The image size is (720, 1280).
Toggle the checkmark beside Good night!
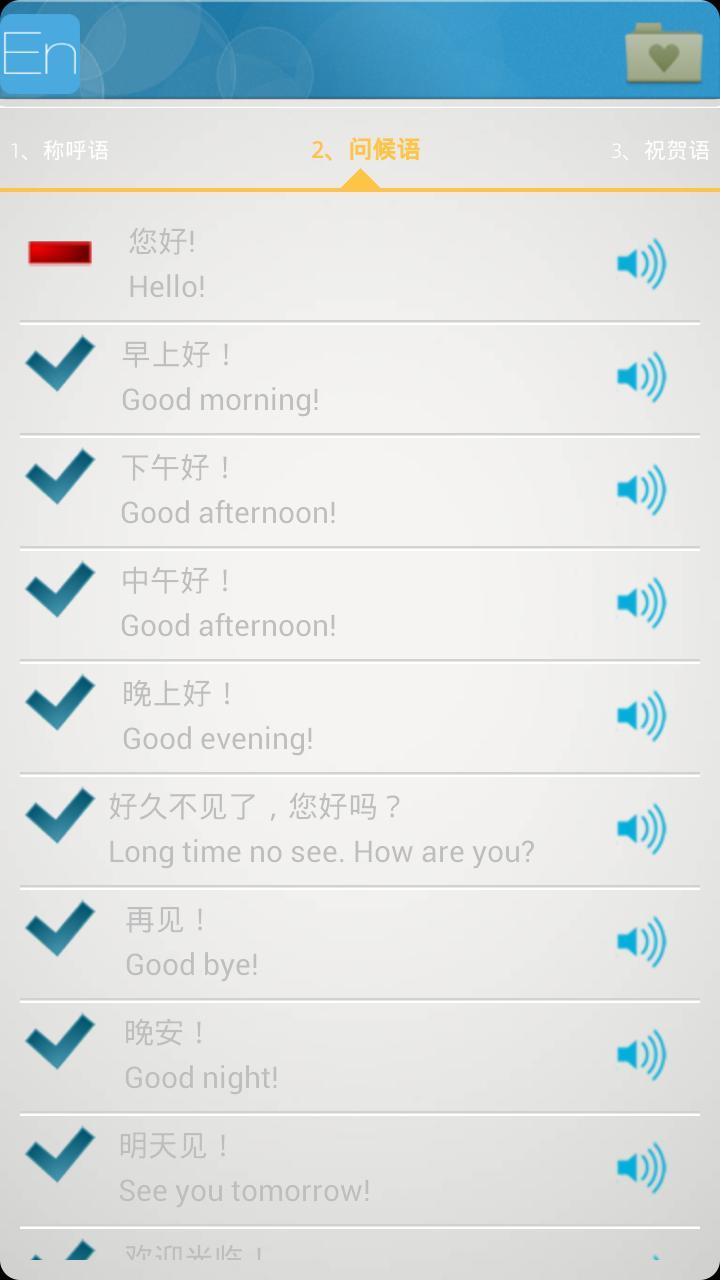coord(60,1042)
